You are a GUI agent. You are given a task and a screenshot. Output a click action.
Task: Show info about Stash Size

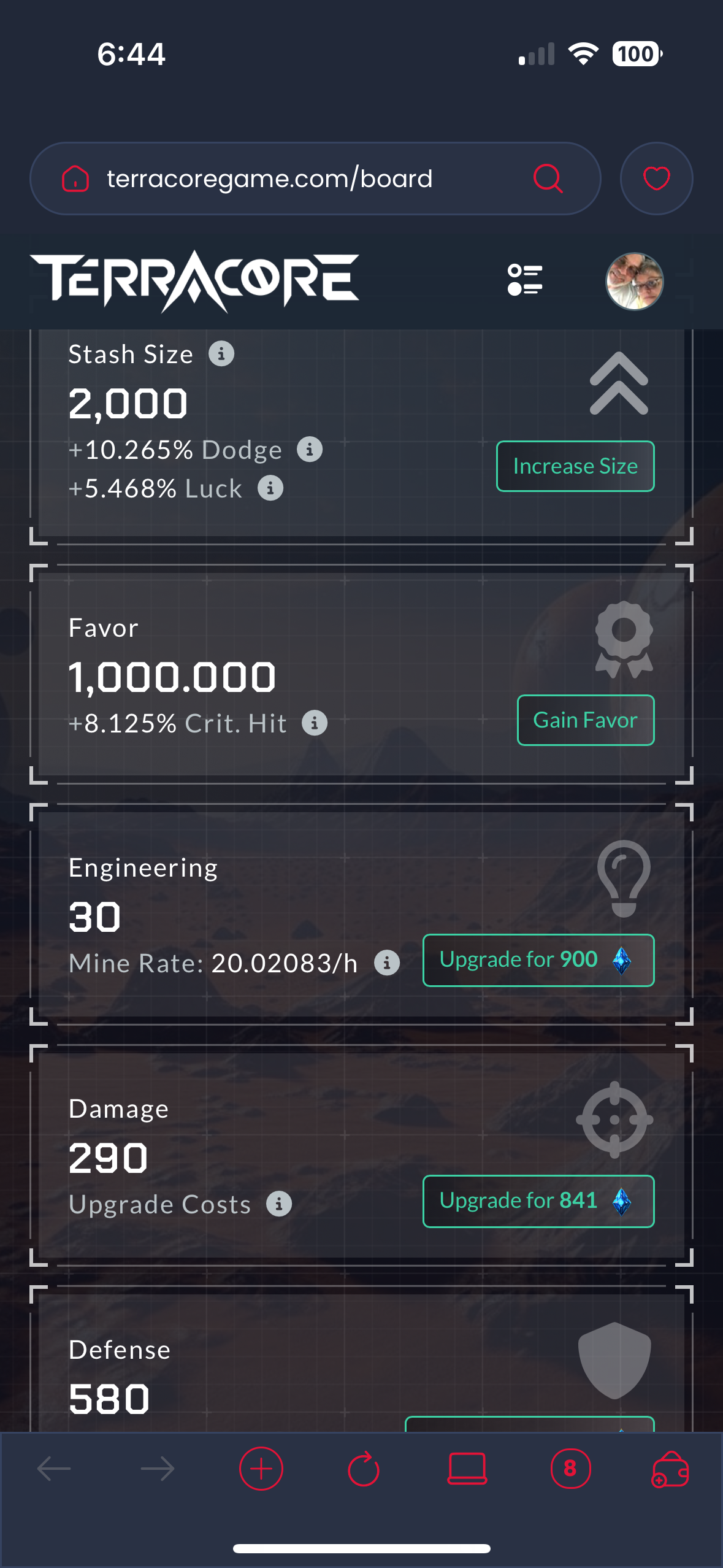221,354
